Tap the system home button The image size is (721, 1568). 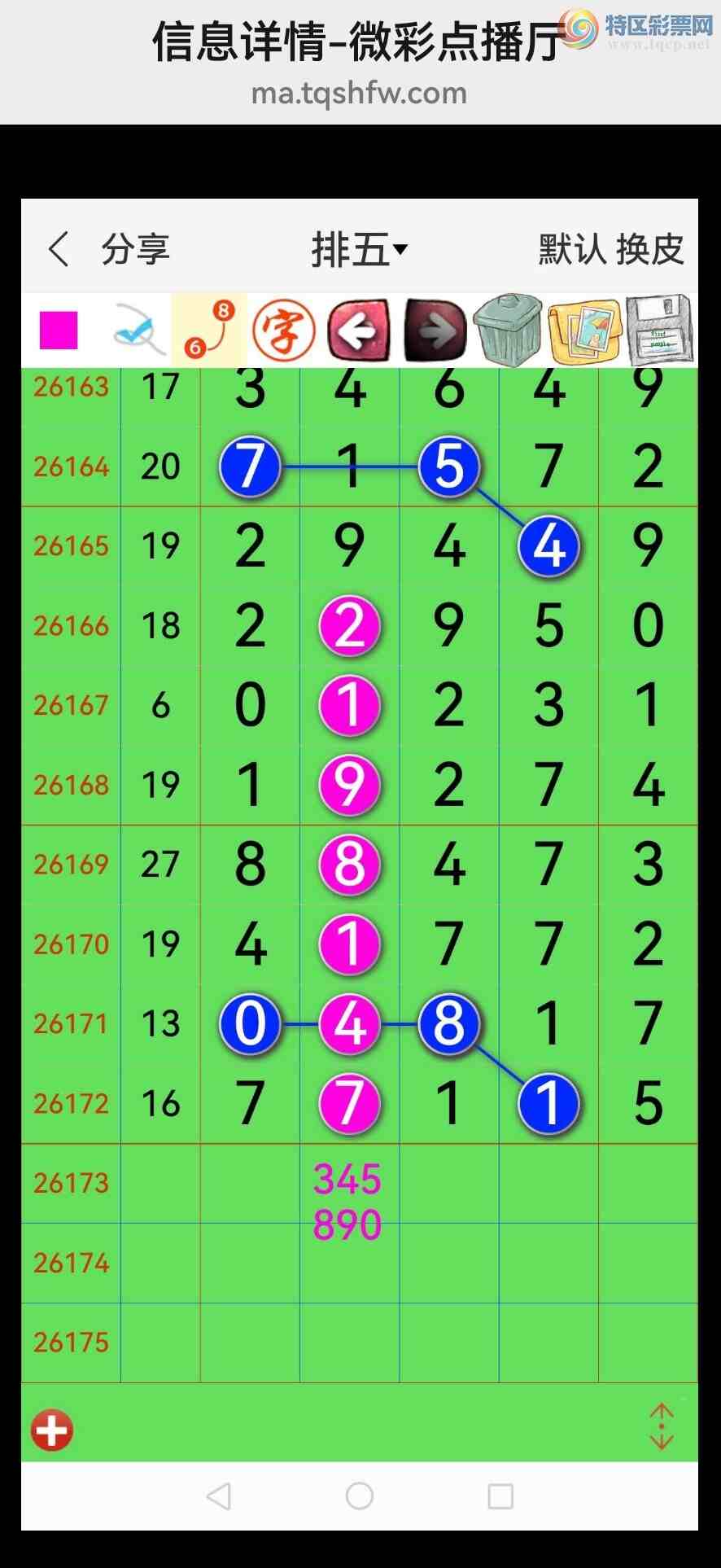tap(360, 1496)
